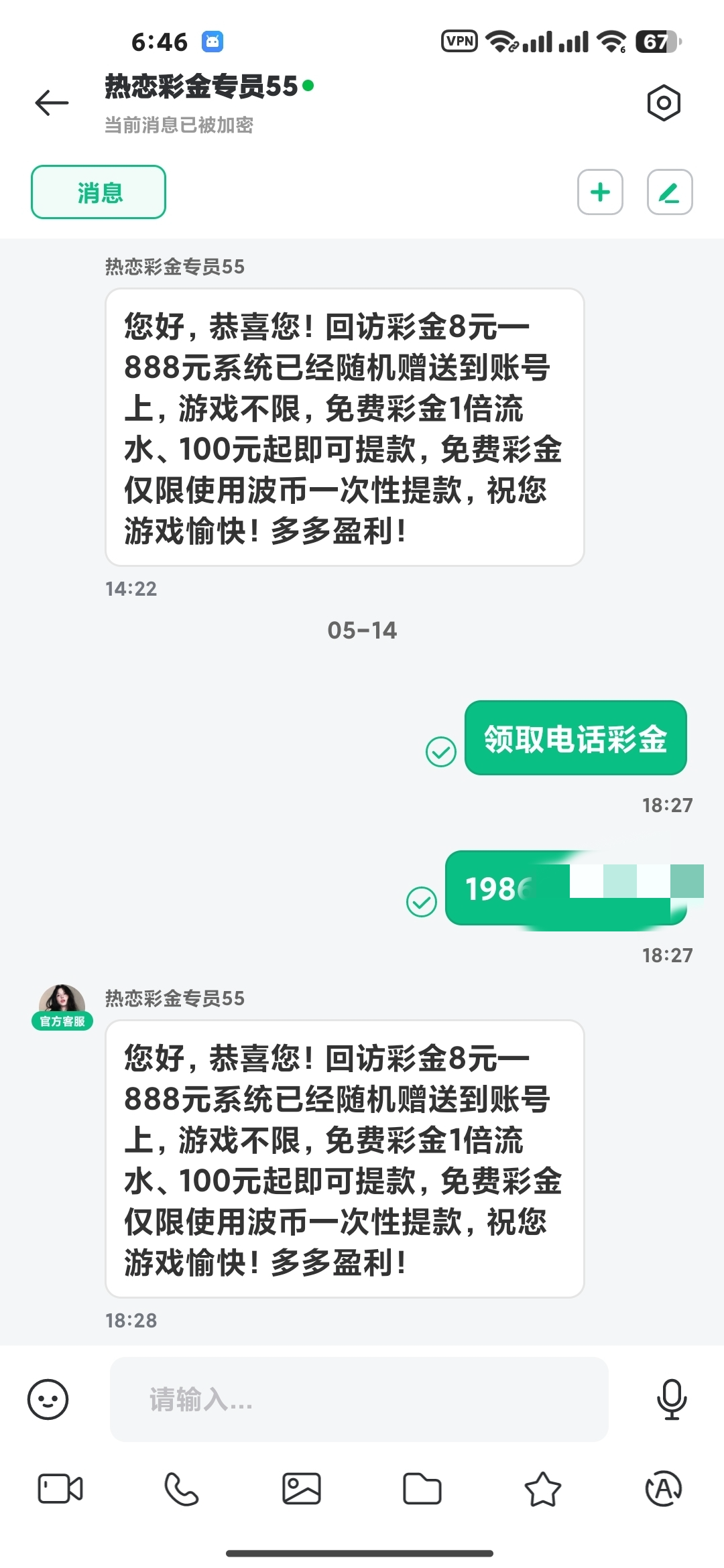Select the 消息 tab
The image size is (724, 1568).
[99, 192]
